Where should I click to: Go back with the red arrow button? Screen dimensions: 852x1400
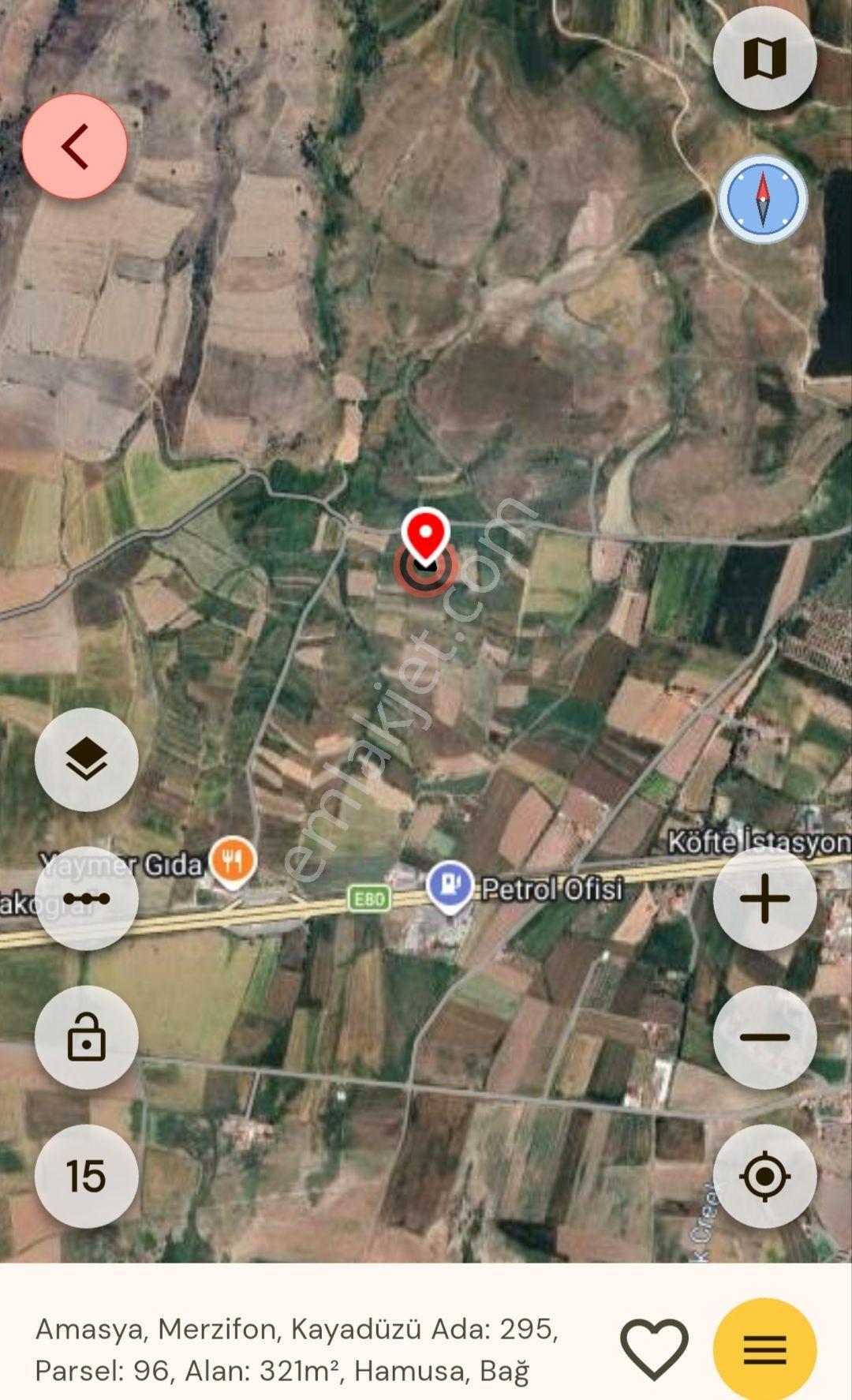click(75, 147)
